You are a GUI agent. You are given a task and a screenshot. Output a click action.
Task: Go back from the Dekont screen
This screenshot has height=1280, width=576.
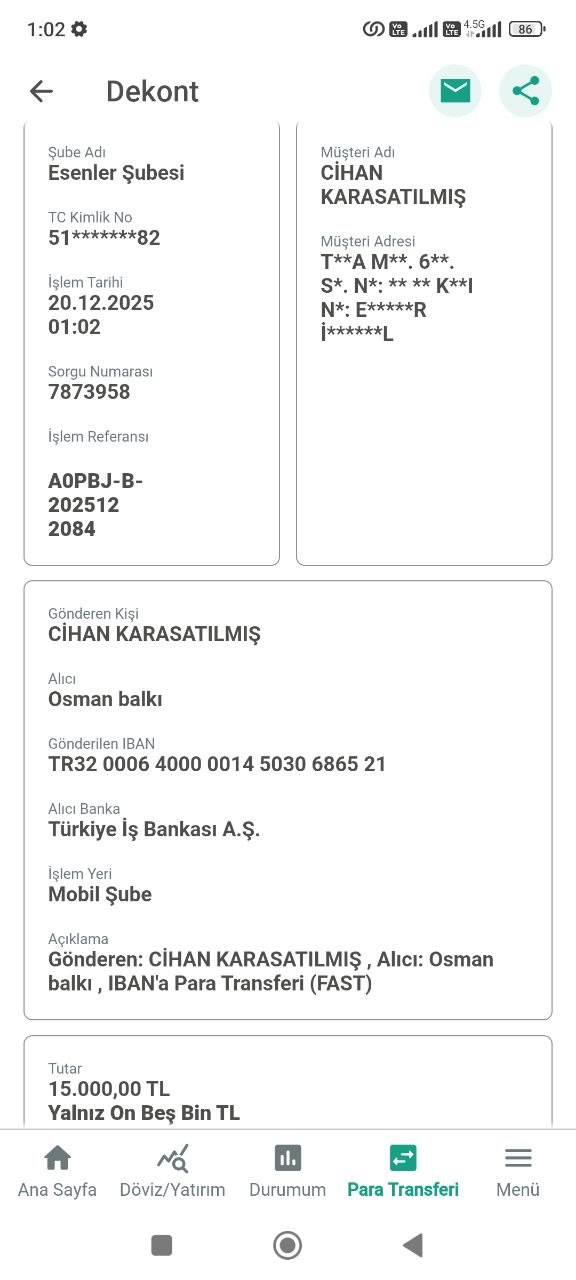(x=41, y=91)
